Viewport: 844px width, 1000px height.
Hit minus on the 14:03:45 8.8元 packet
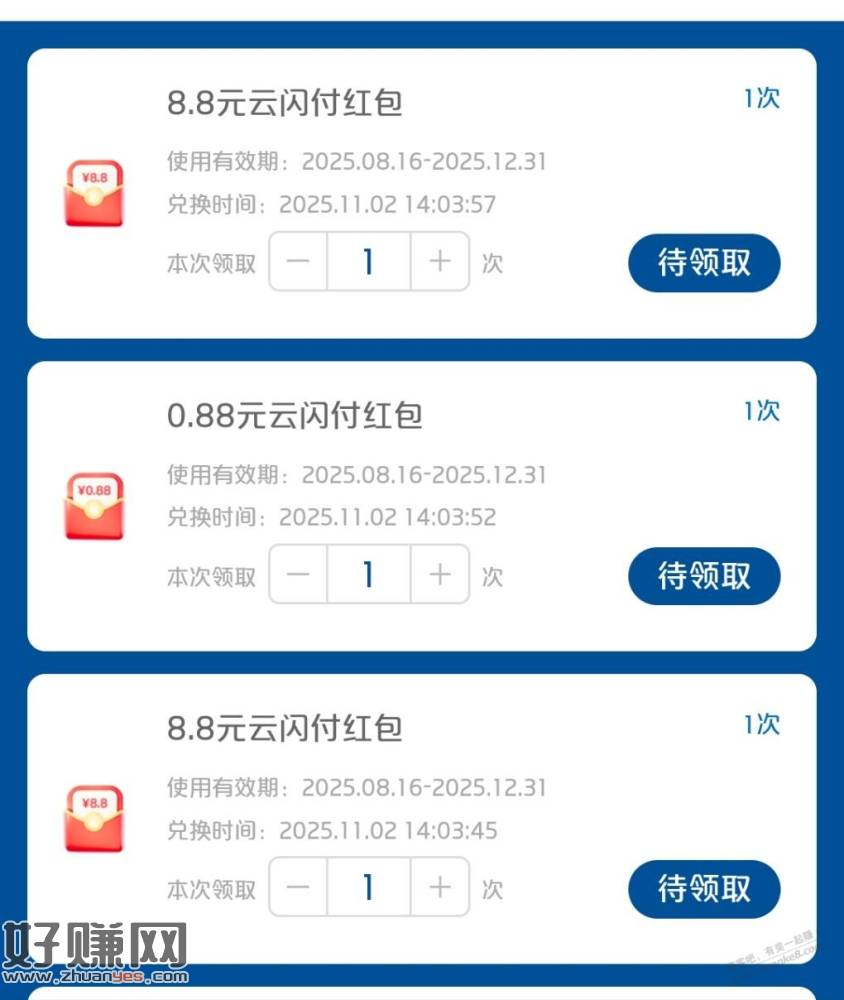[298, 887]
